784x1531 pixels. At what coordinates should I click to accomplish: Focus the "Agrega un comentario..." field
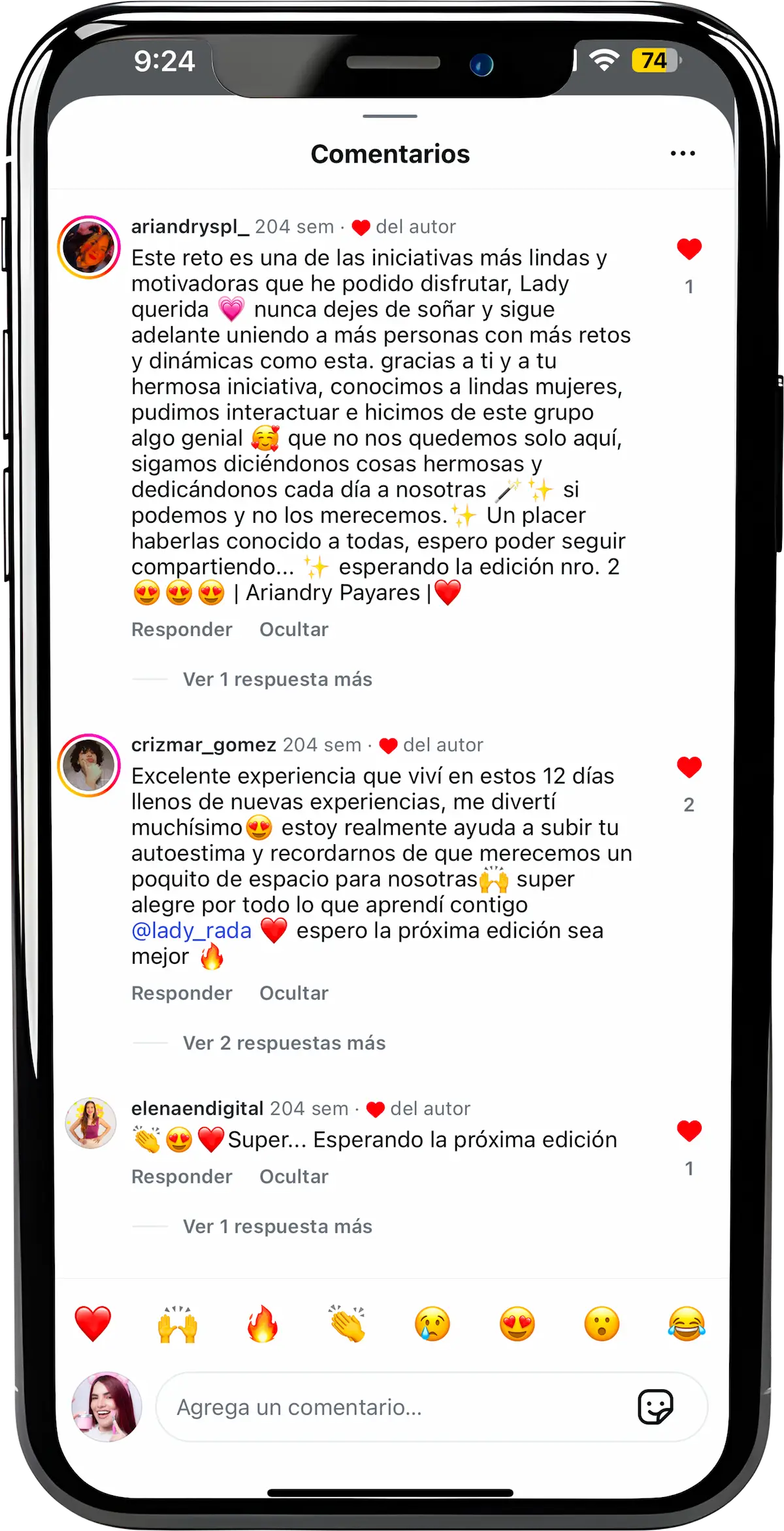coord(392,1407)
